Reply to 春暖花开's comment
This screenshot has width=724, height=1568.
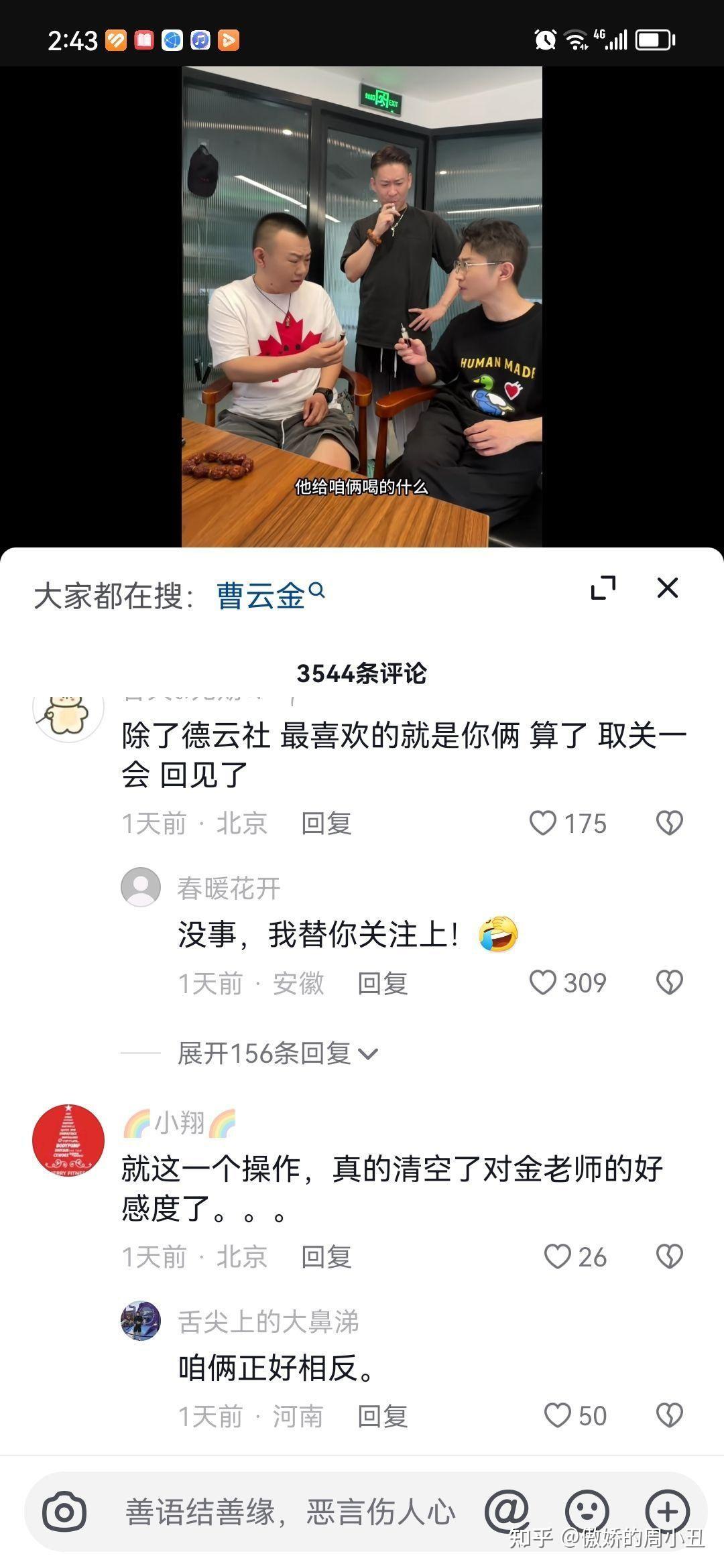pos(382,984)
